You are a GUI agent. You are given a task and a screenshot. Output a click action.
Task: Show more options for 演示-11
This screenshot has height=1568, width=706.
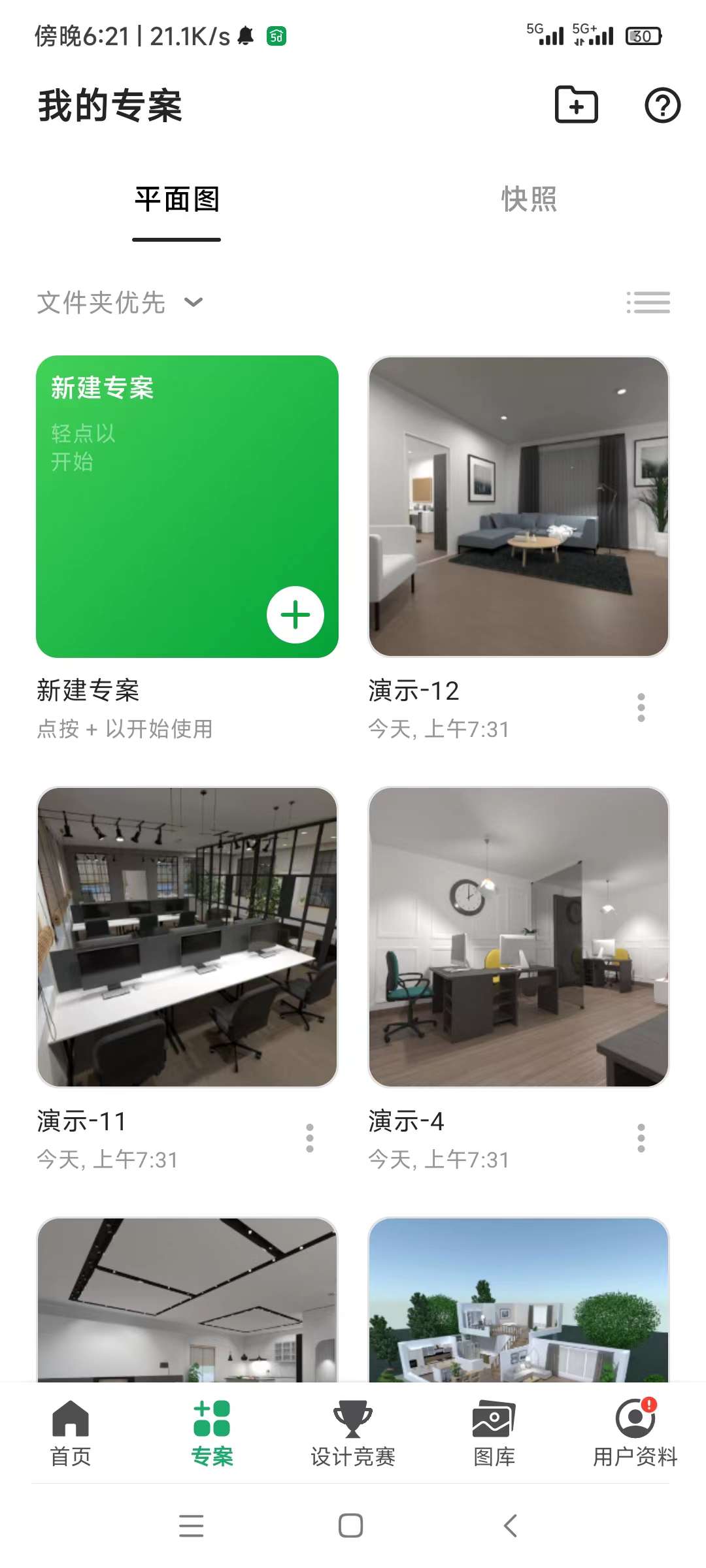(310, 1138)
